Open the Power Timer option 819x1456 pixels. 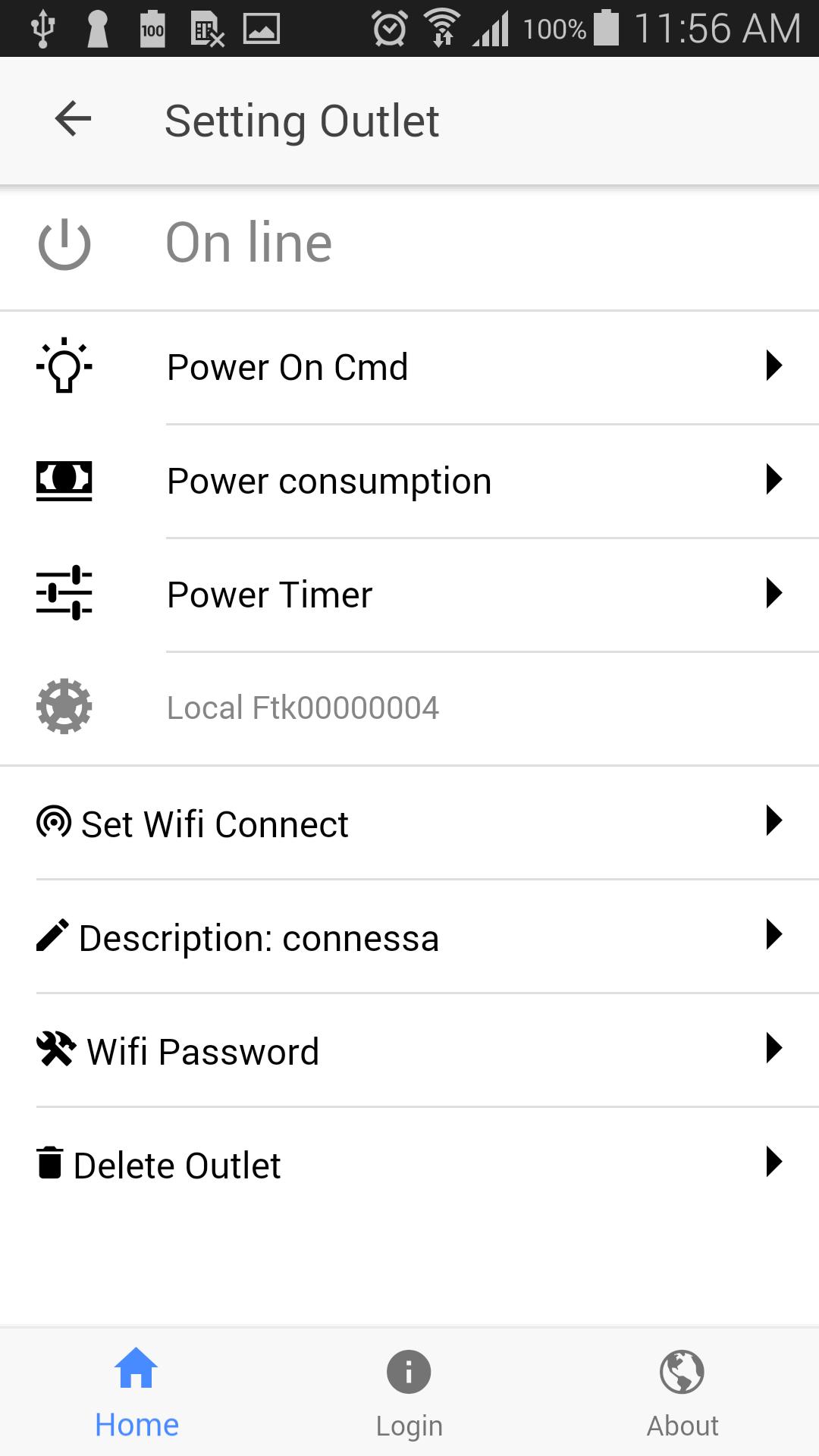coord(409,595)
